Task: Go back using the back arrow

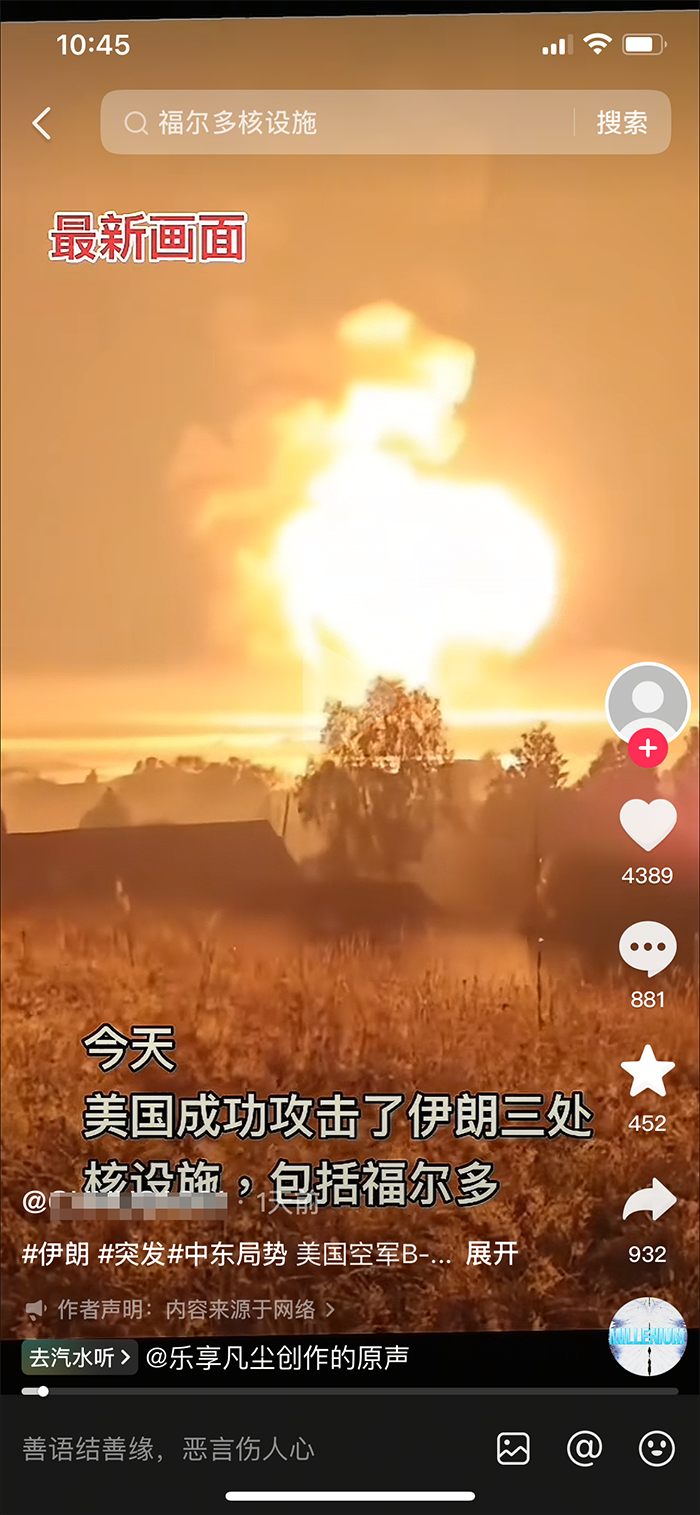Action: tap(41, 123)
